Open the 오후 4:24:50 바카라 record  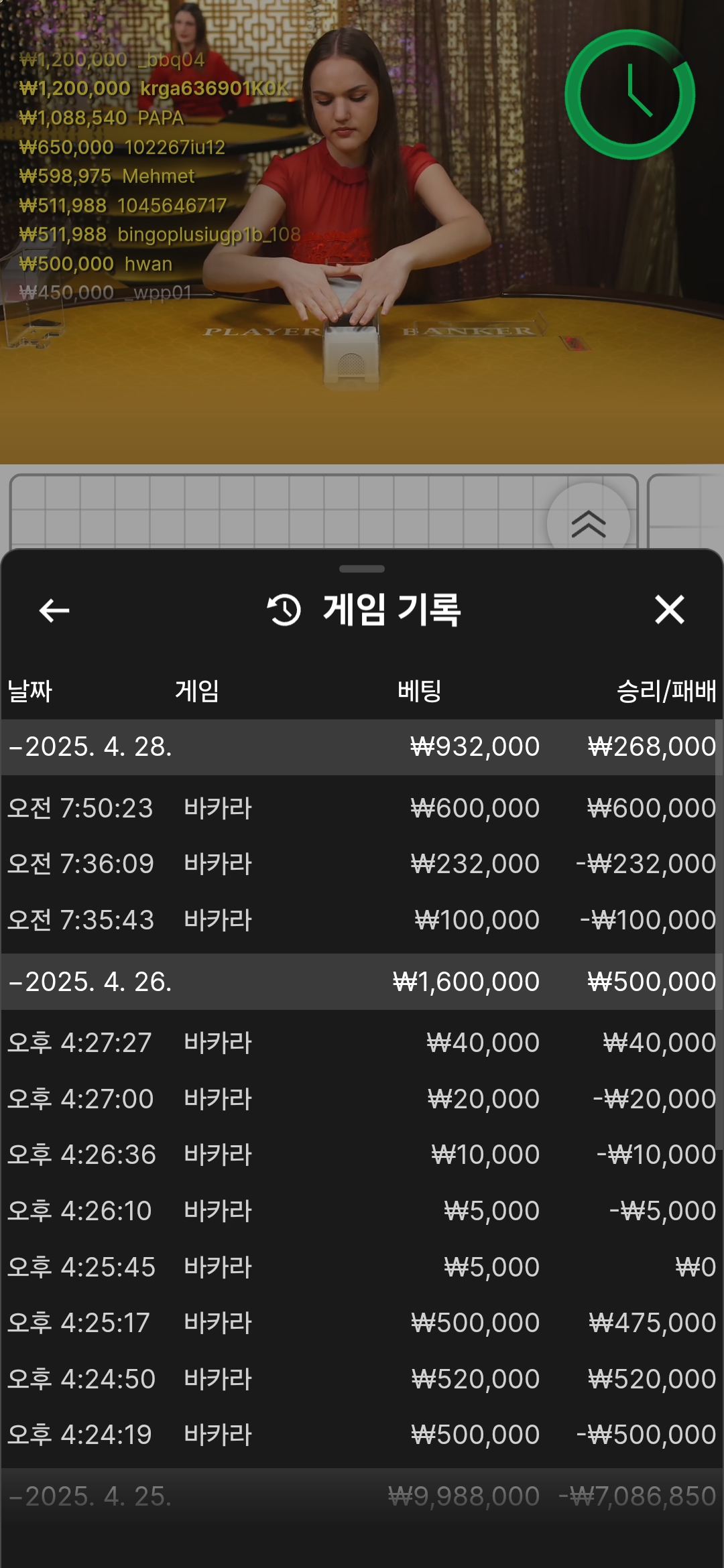point(361,1379)
